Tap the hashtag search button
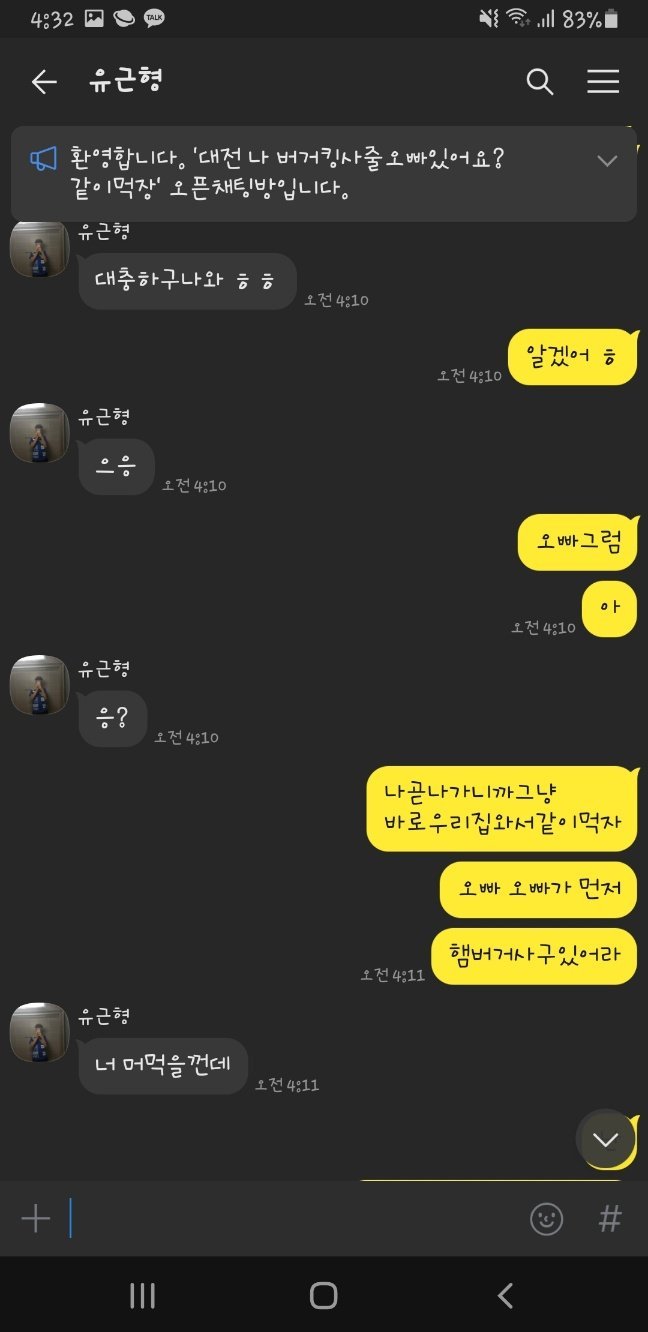Image resolution: width=648 pixels, height=1332 pixels. click(609, 1218)
